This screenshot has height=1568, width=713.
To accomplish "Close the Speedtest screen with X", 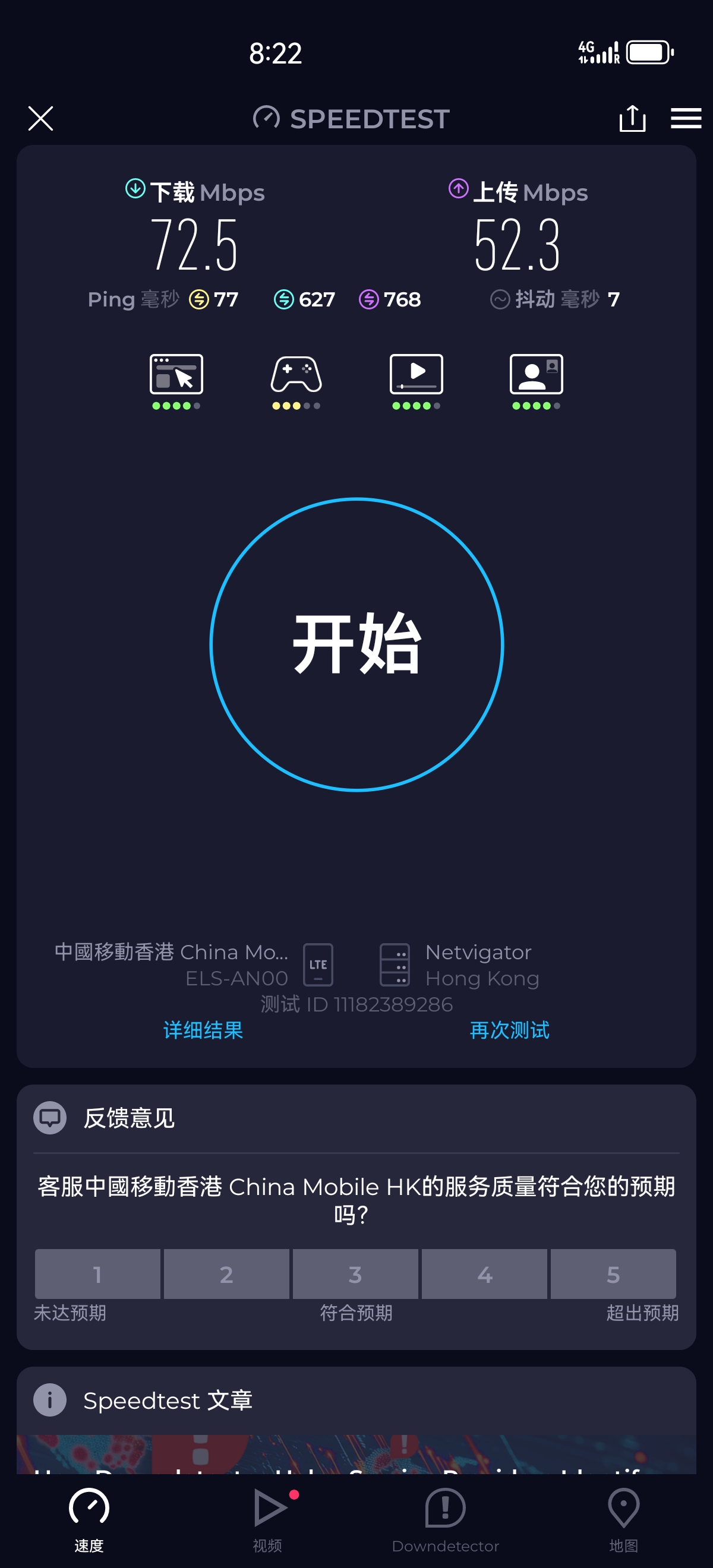I will [x=40, y=118].
